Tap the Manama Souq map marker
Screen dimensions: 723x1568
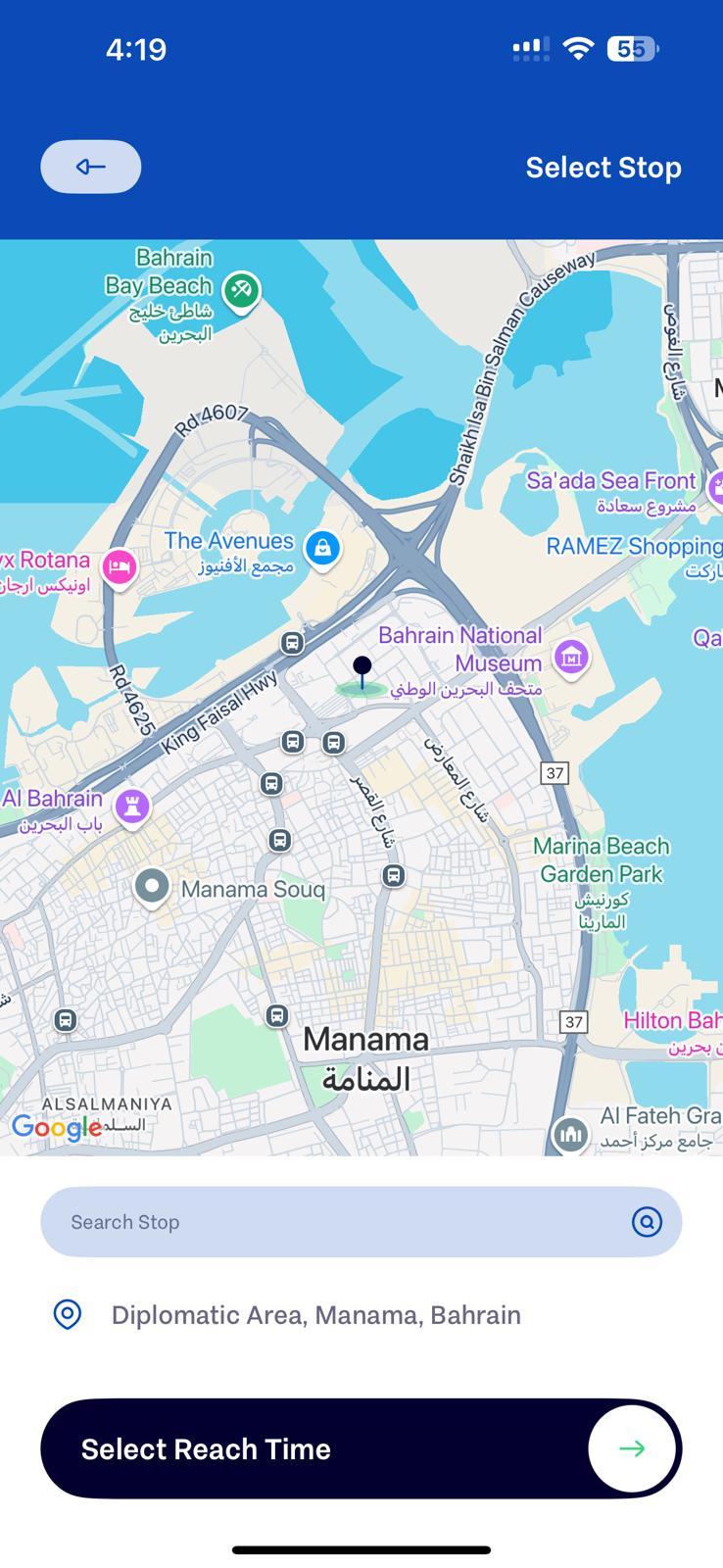click(152, 888)
